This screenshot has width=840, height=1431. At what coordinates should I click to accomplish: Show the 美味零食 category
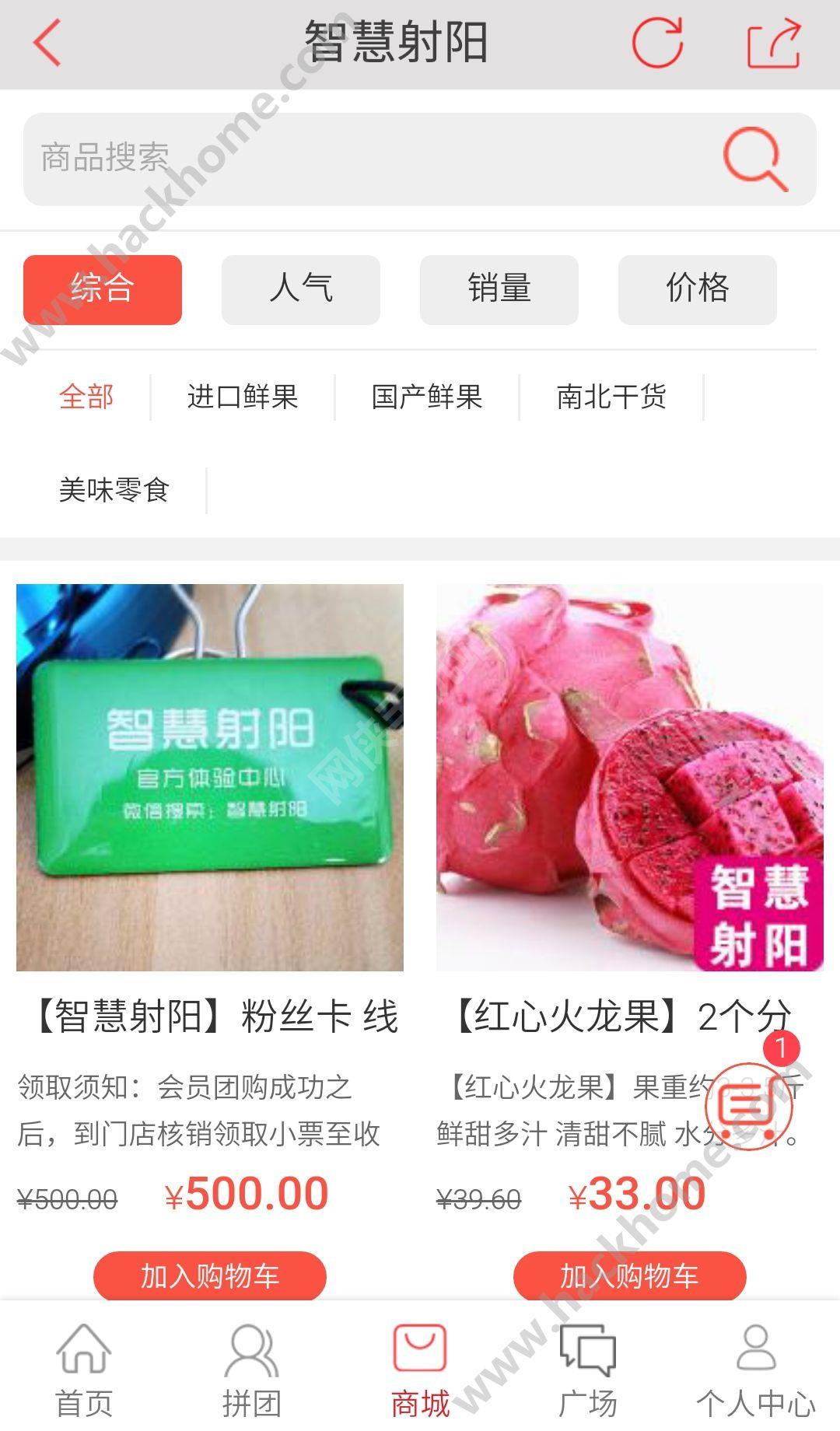point(114,491)
